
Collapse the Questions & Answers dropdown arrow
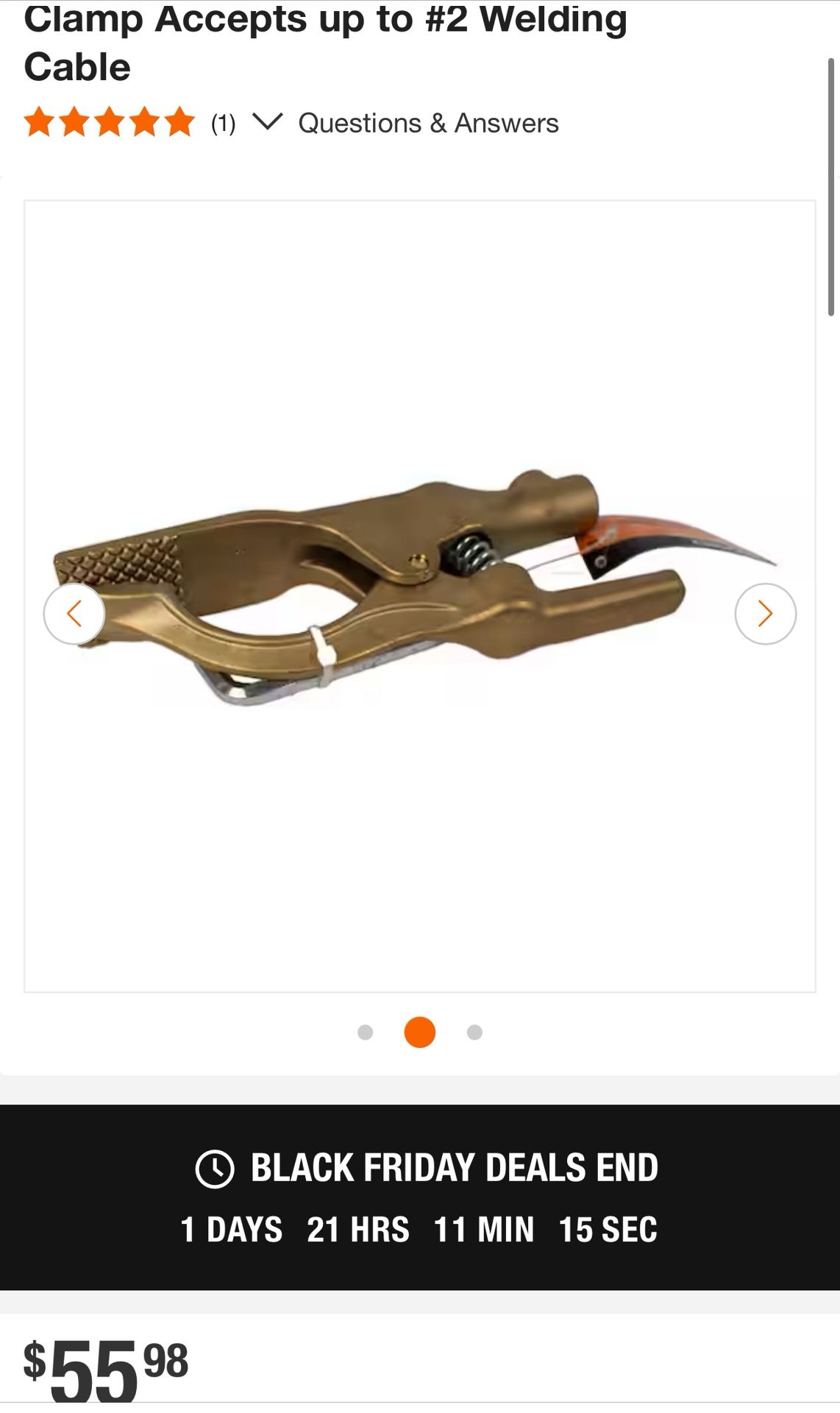pyautogui.click(x=270, y=124)
